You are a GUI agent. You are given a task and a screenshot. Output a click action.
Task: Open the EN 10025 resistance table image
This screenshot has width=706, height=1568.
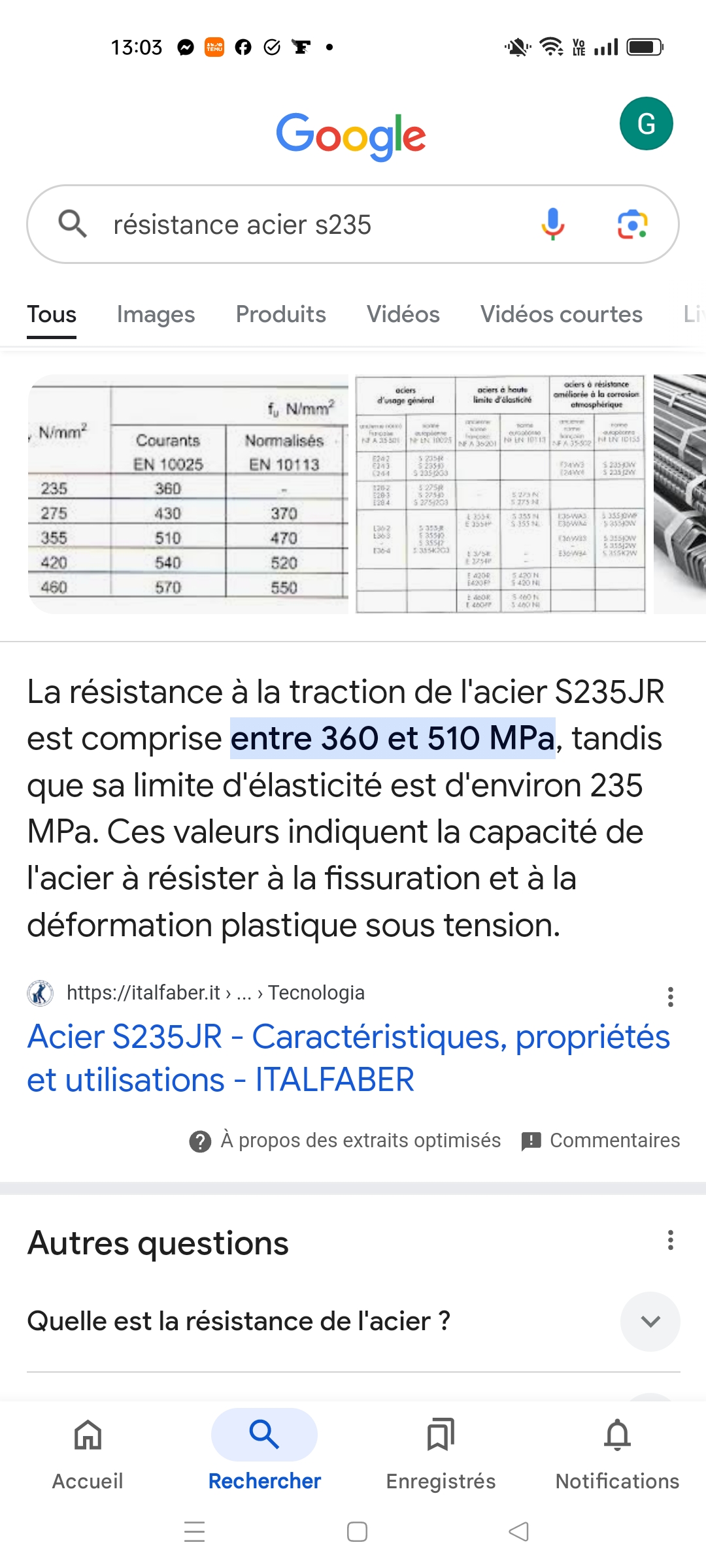pyautogui.click(x=188, y=494)
